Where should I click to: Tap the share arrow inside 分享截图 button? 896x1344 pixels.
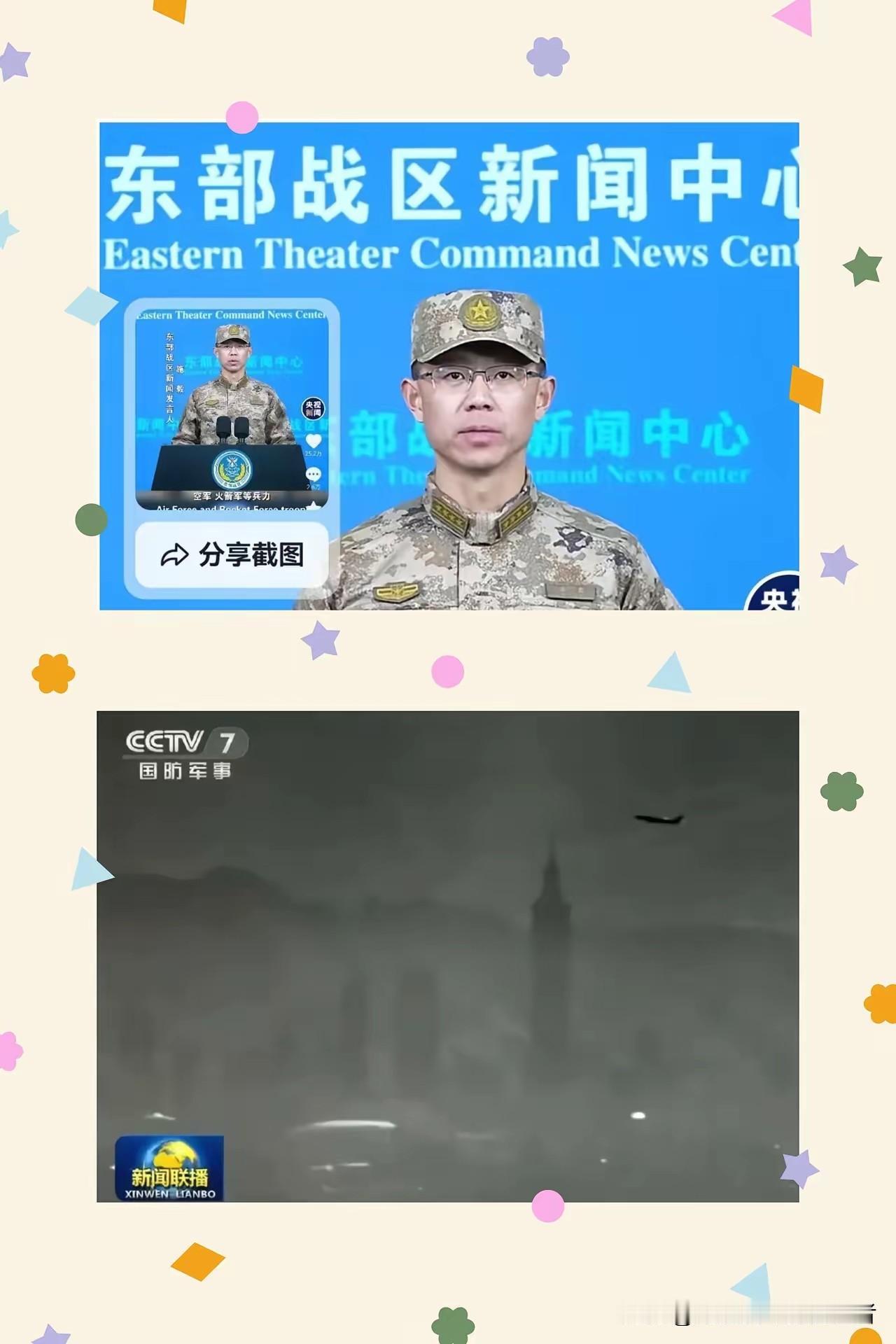(x=175, y=554)
